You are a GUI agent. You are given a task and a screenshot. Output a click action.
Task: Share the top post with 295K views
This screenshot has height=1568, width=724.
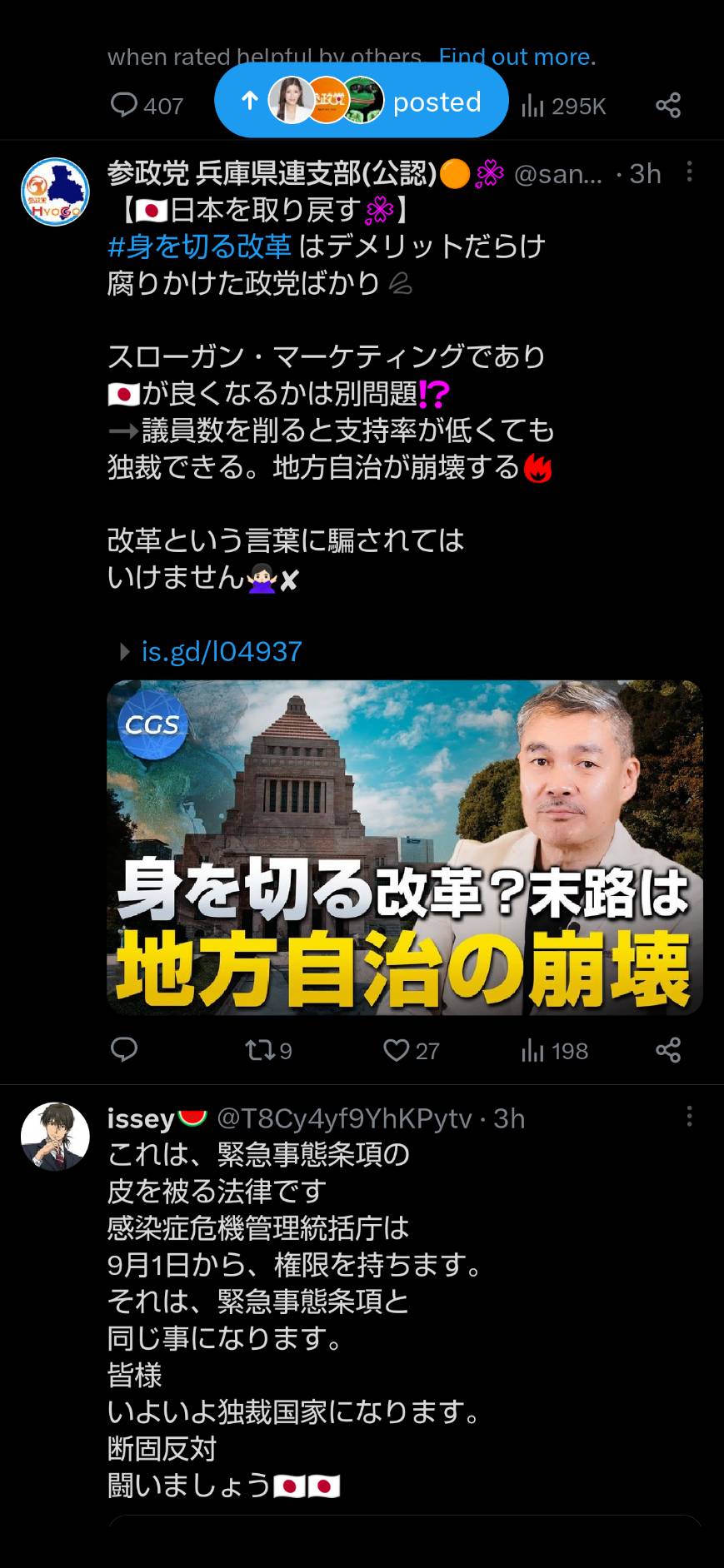click(668, 105)
